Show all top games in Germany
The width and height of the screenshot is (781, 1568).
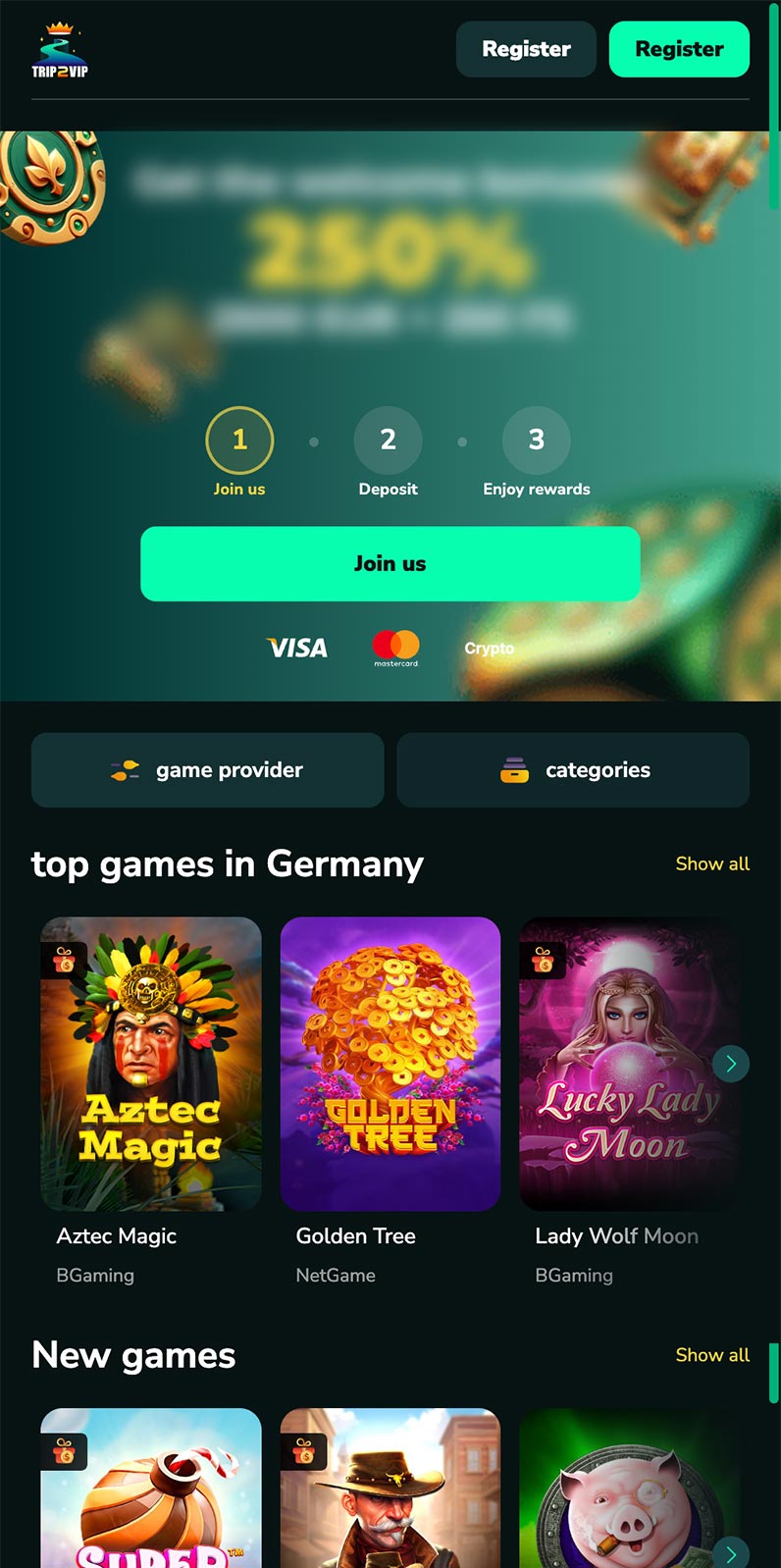pyautogui.click(x=712, y=863)
